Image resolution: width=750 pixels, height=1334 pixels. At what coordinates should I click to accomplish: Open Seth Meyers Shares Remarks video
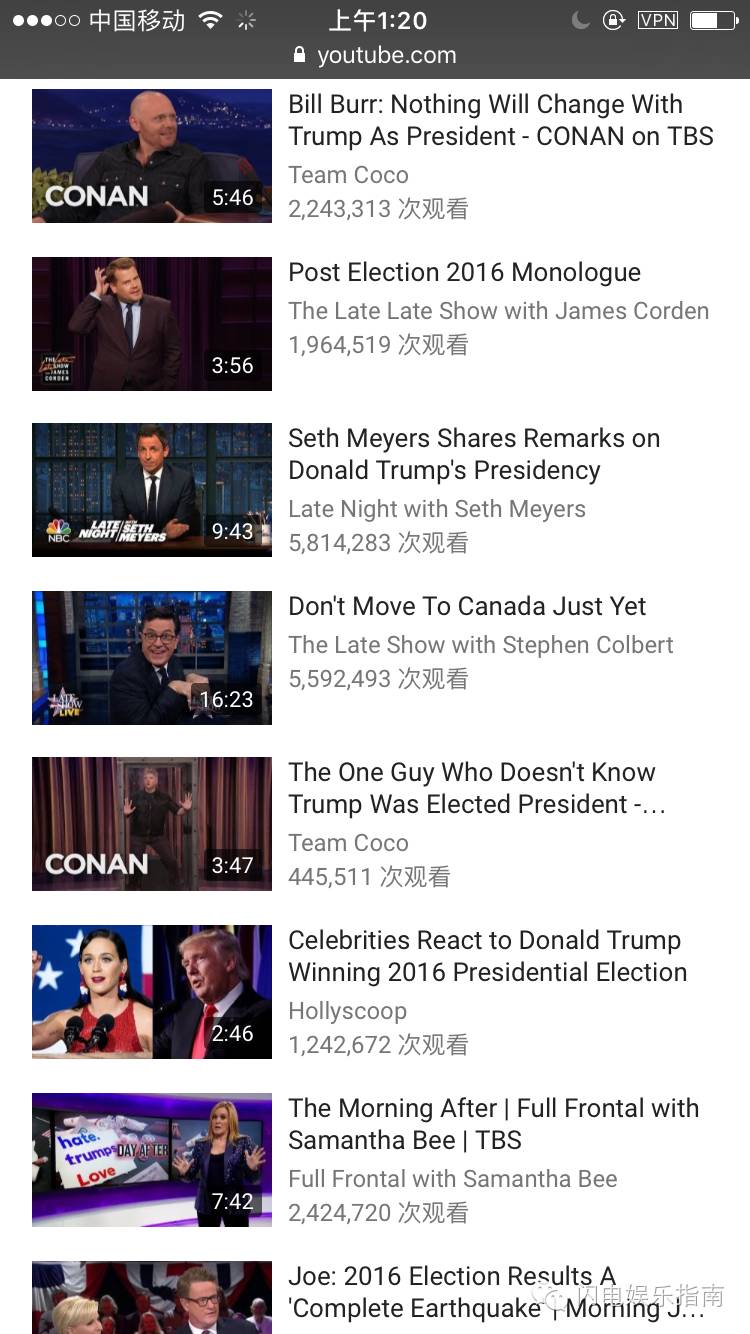click(x=474, y=455)
